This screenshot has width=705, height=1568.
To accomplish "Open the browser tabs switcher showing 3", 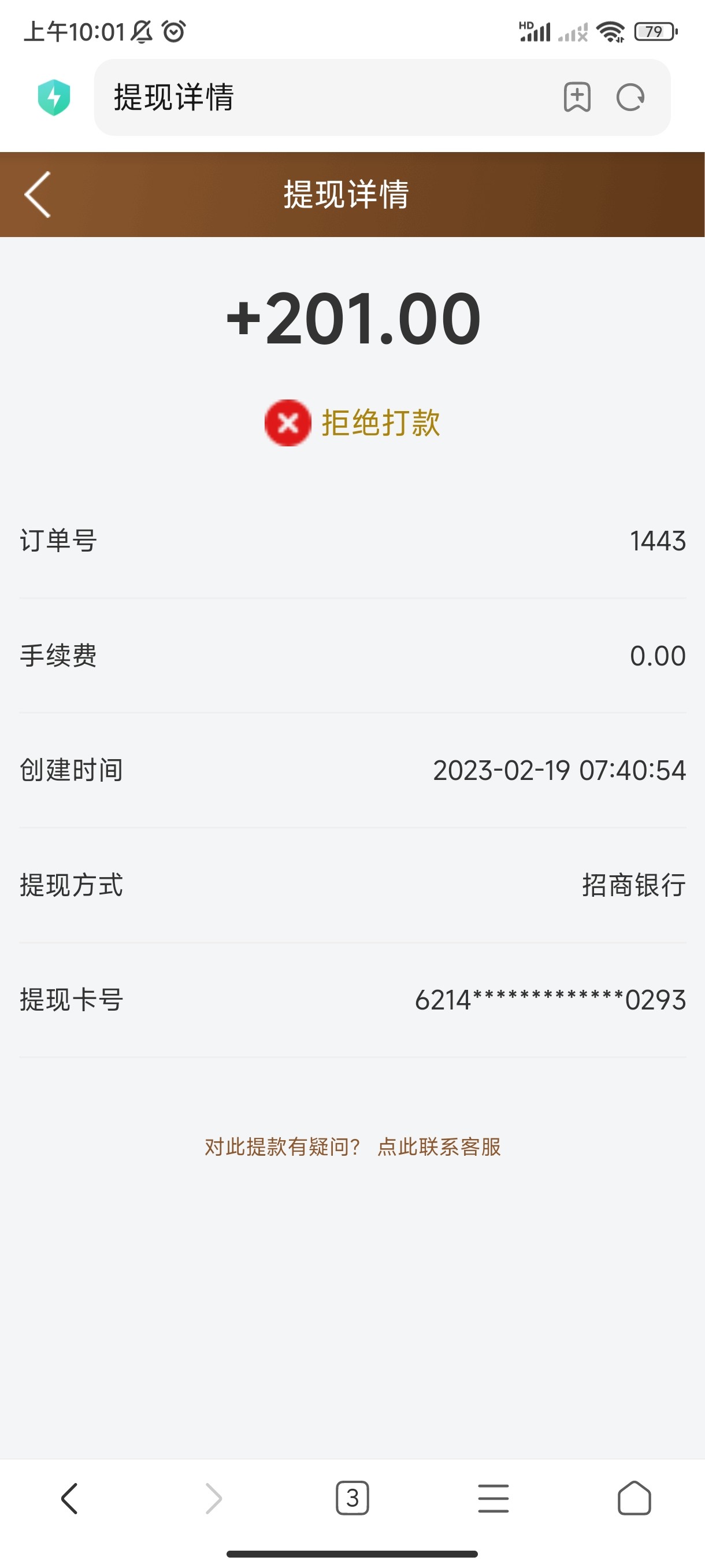I will [352, 1498].
